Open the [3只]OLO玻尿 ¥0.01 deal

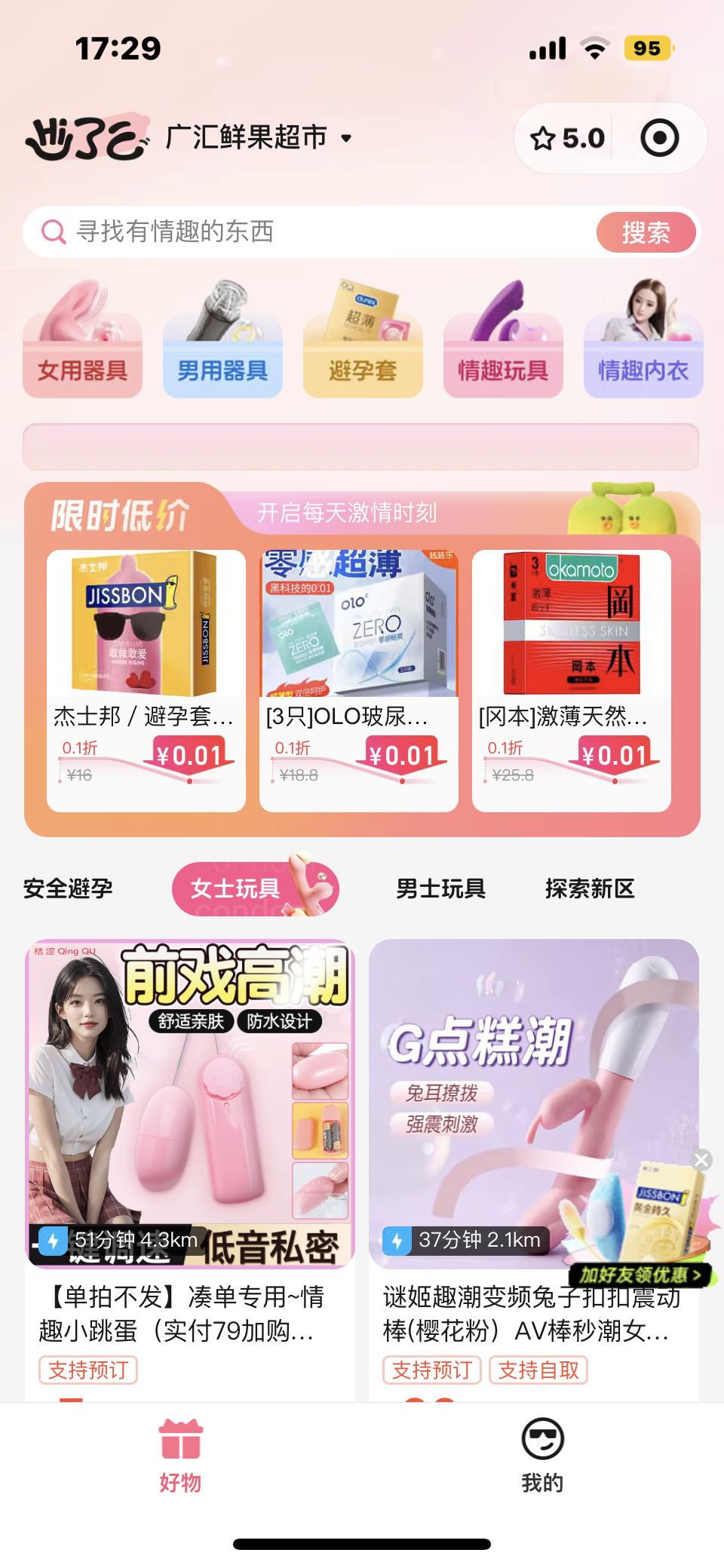tap(359, 679)
